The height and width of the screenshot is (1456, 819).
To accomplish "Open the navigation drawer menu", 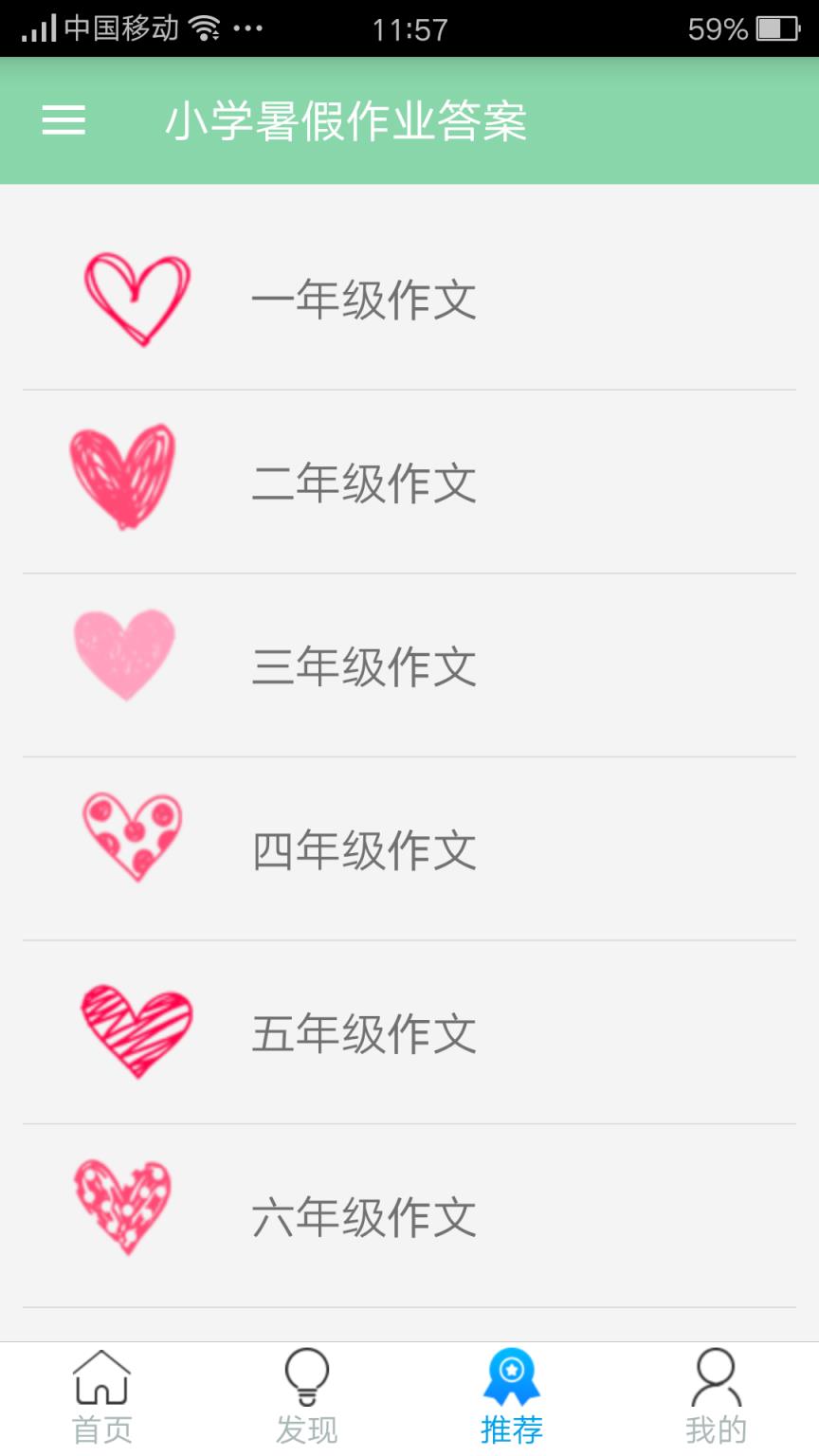I will point(63,121).
